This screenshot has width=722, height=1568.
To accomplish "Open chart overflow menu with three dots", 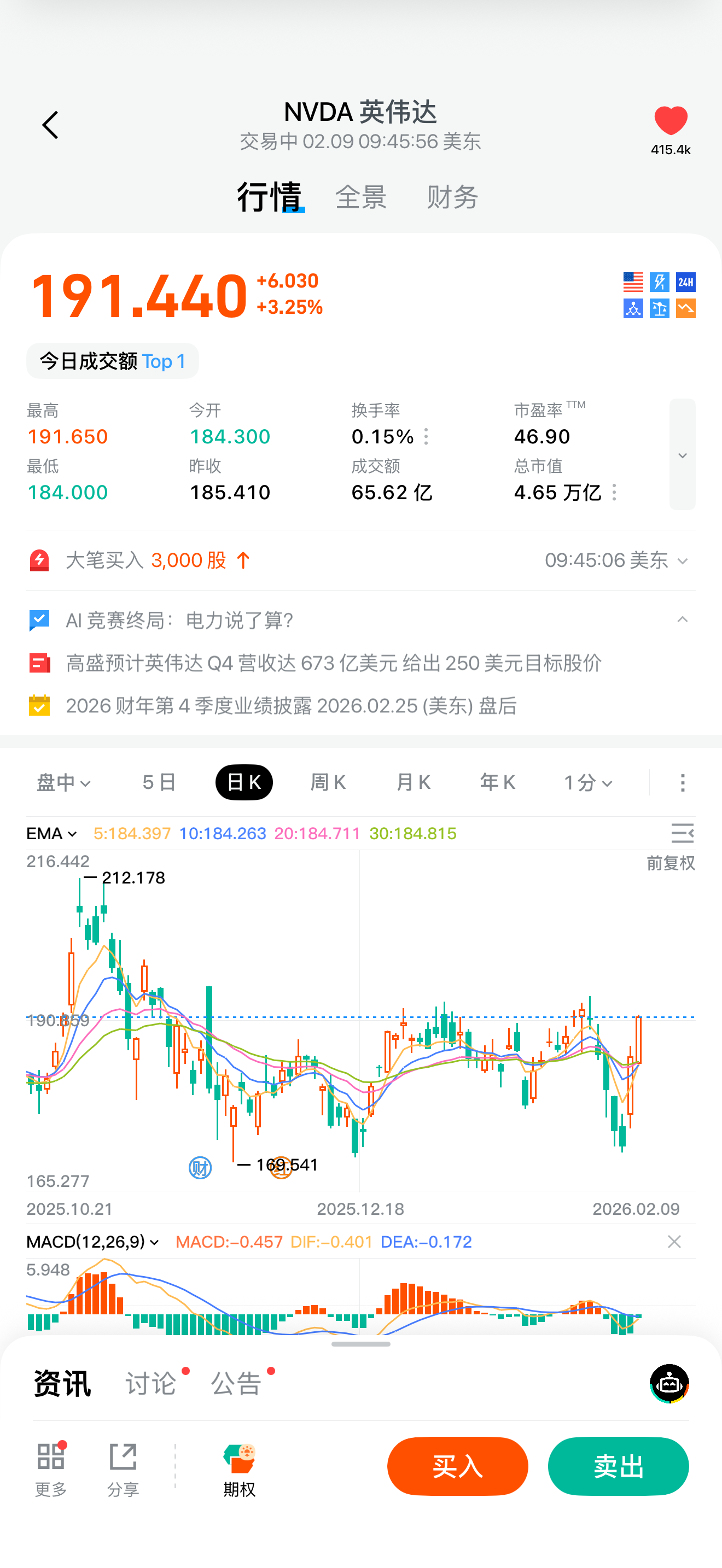I will pos(683,783).
